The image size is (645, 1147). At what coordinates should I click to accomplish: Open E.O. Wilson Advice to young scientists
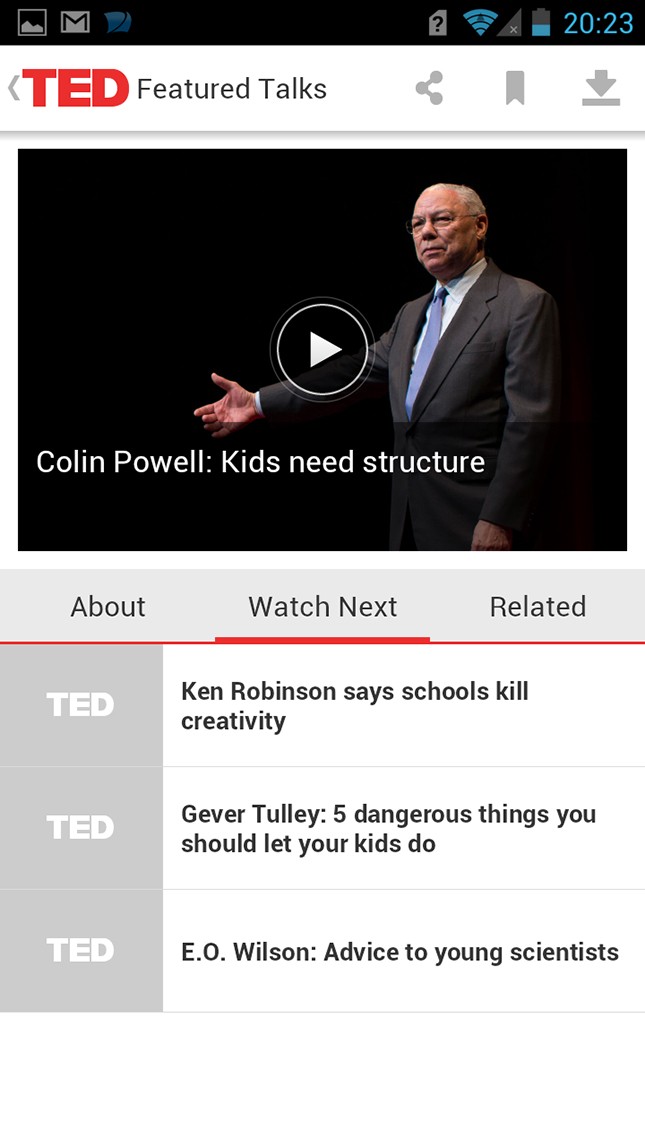(399, 951)
